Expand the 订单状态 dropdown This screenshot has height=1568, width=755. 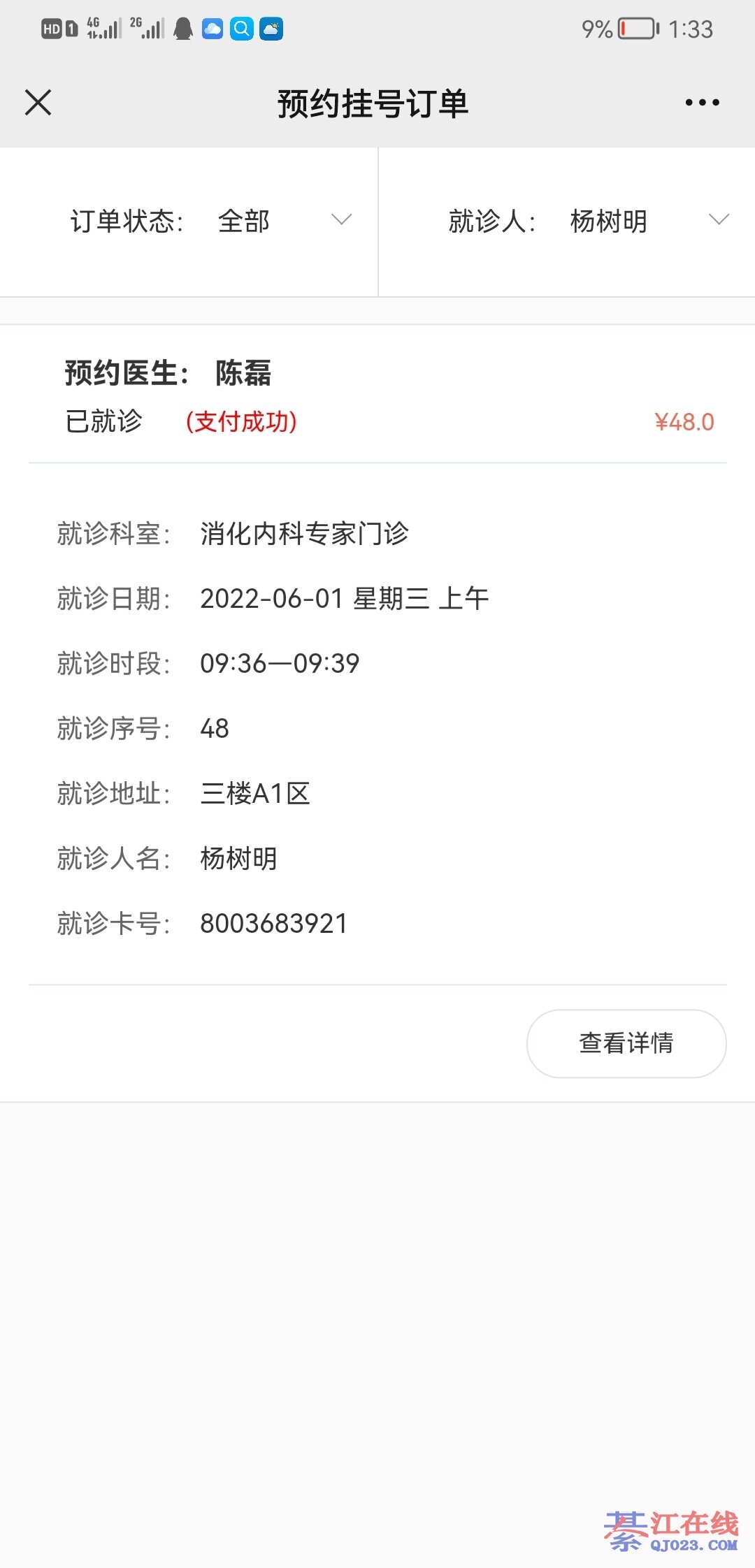point(340,220)
